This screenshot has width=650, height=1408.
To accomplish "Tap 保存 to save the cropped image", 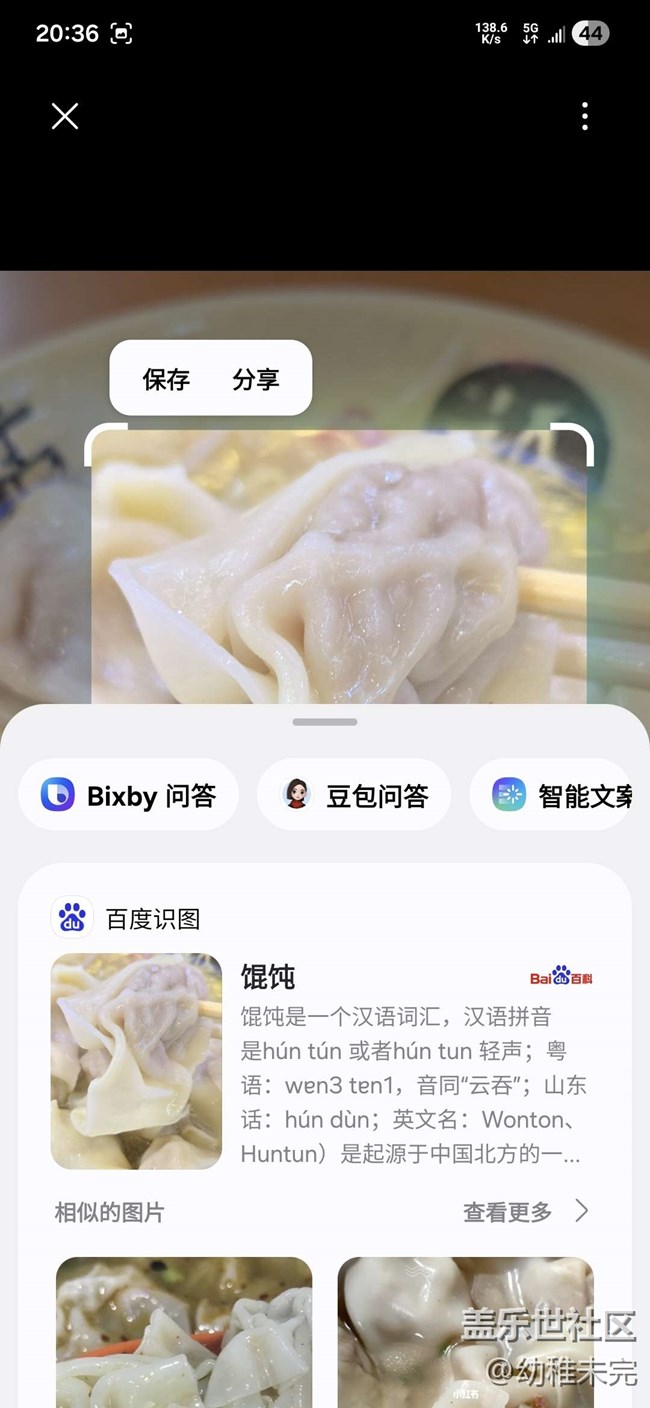I will point(166,379).
